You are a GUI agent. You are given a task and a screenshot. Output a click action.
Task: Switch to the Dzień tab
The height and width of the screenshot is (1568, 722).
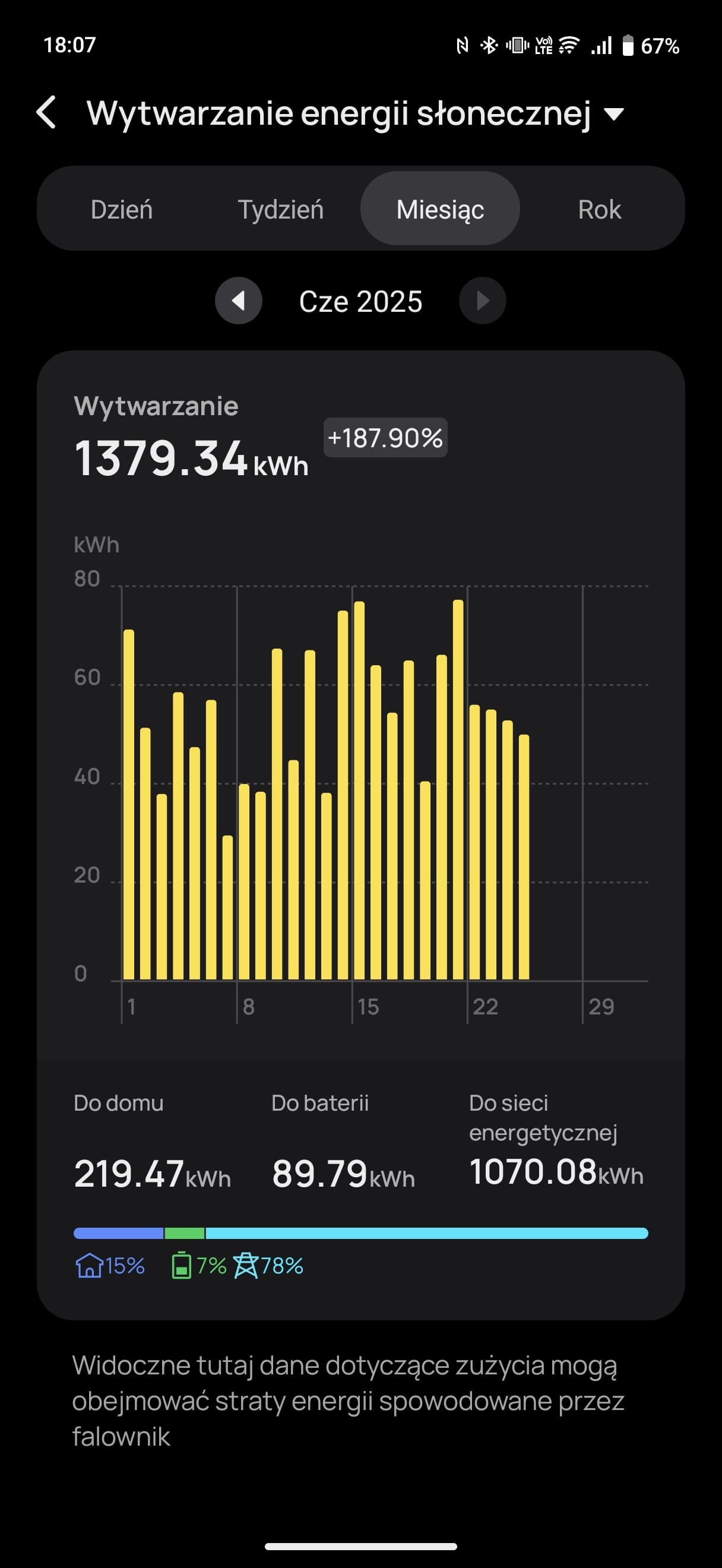click(122, 209)
